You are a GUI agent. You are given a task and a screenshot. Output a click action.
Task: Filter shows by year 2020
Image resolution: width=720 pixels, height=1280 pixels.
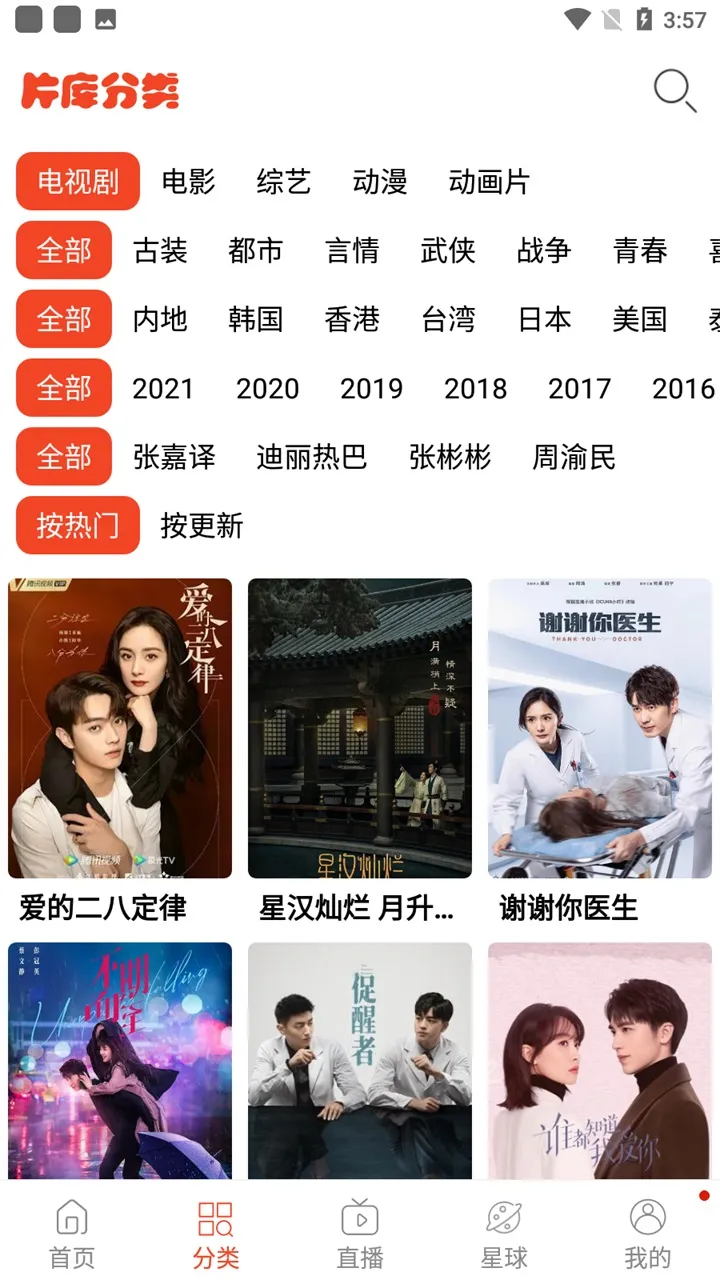pos(267,389)
